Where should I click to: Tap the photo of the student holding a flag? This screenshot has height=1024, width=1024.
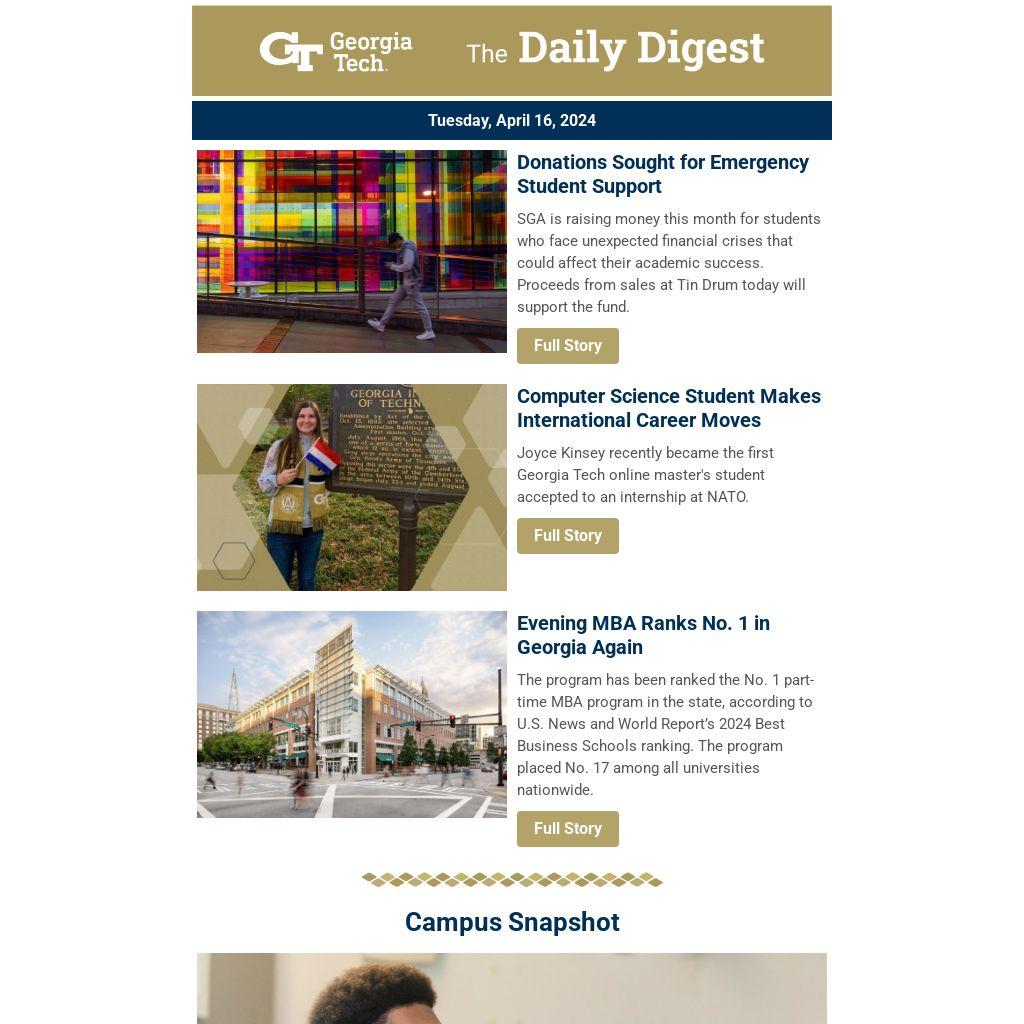[x=352, y=488]
